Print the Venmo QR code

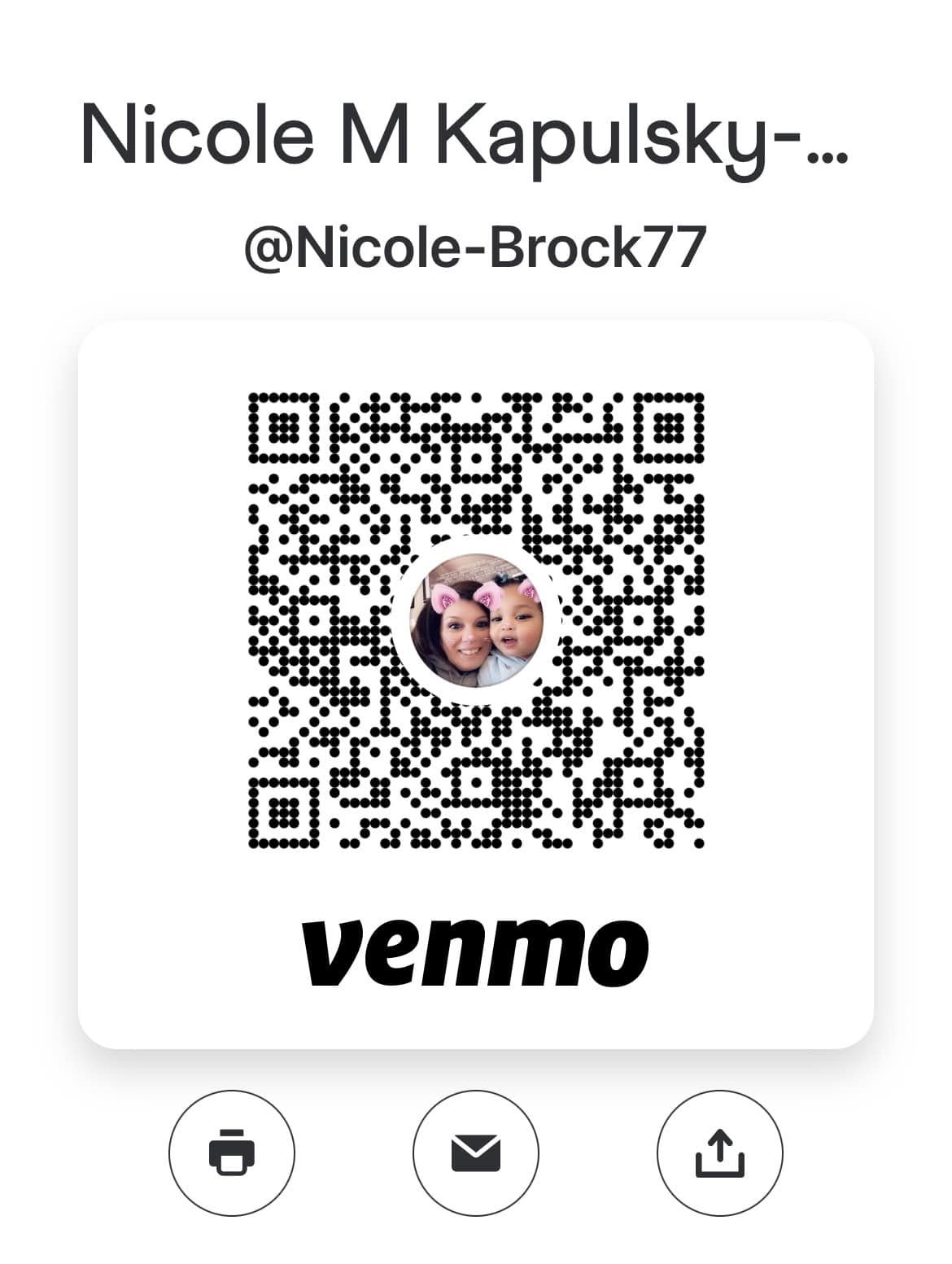[x=232, y=1152]
